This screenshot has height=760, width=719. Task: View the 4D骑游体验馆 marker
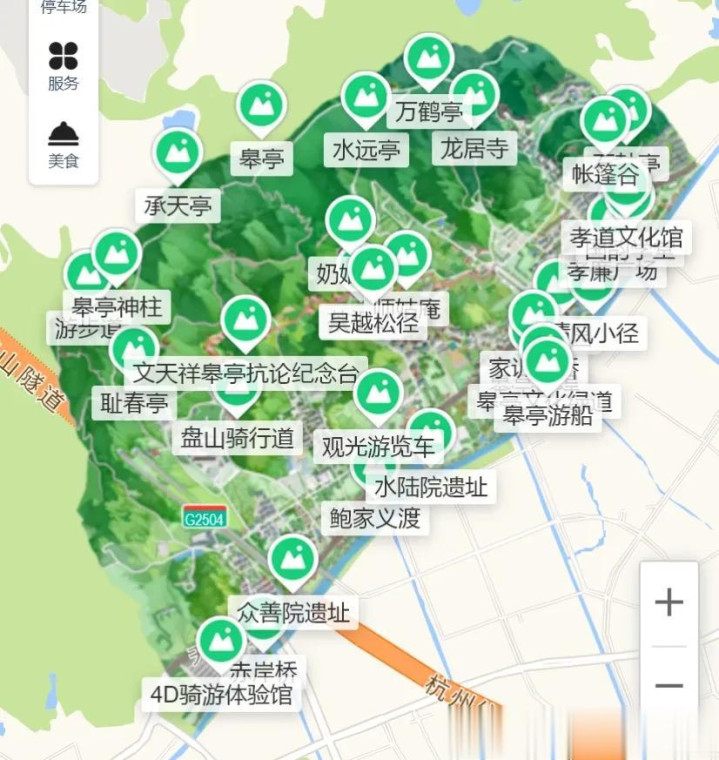(x=221, y=641)
